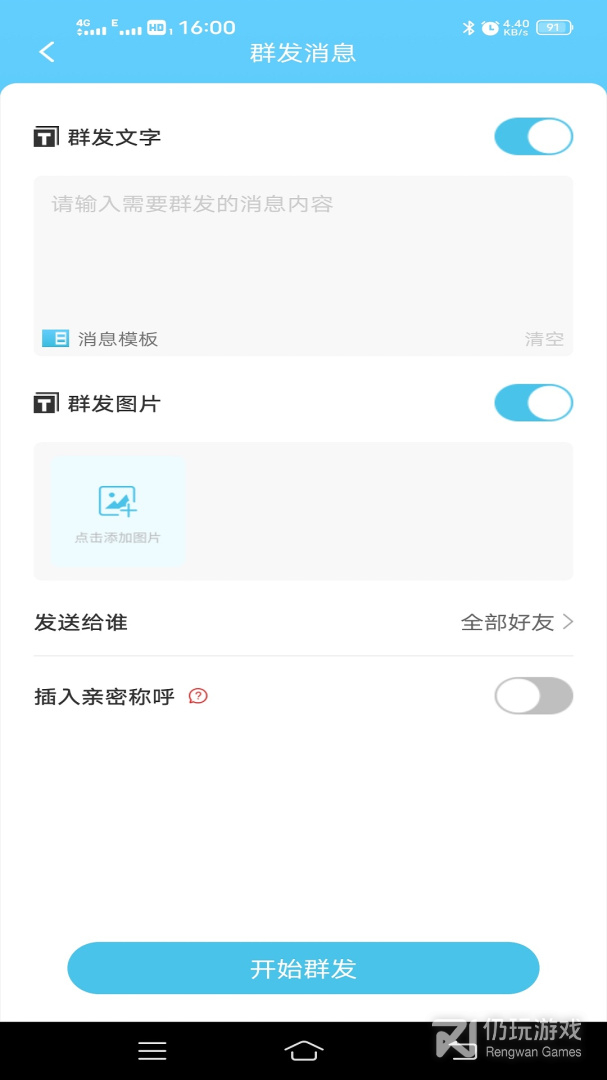The height and width of the screenshot is (1080, 607).
Task: Open the system recent apps menu
Action: 152,1050
